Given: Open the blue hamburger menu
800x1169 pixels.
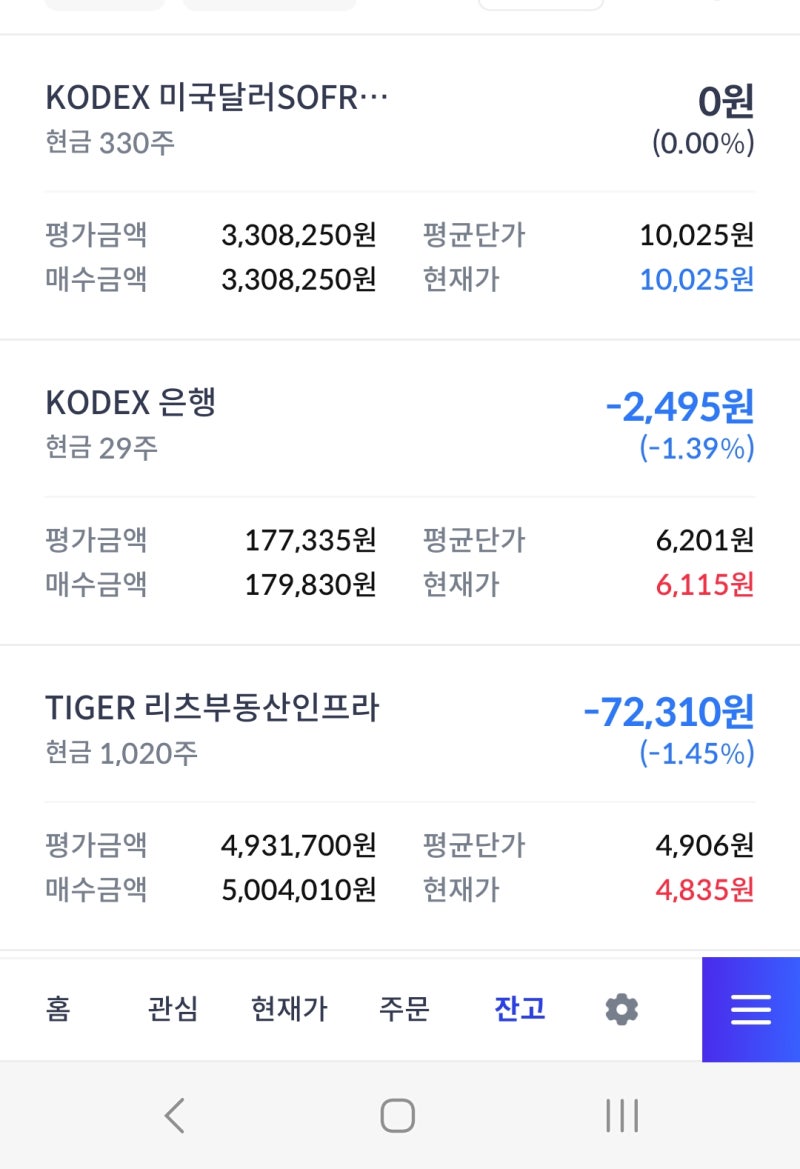Looking at the screenshot, I should click(x=751, y=1008).
